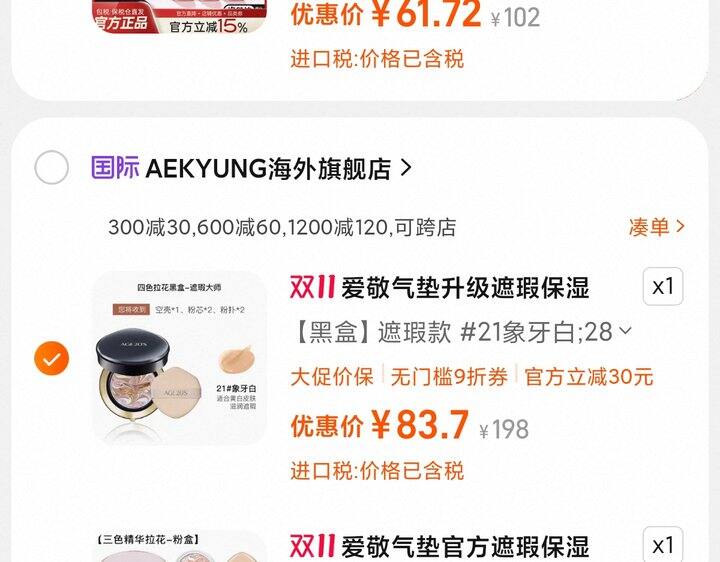View the 无门槛9折券 coupon tag
The width and height of the screenshot is (720, 562).
(449, 377)
